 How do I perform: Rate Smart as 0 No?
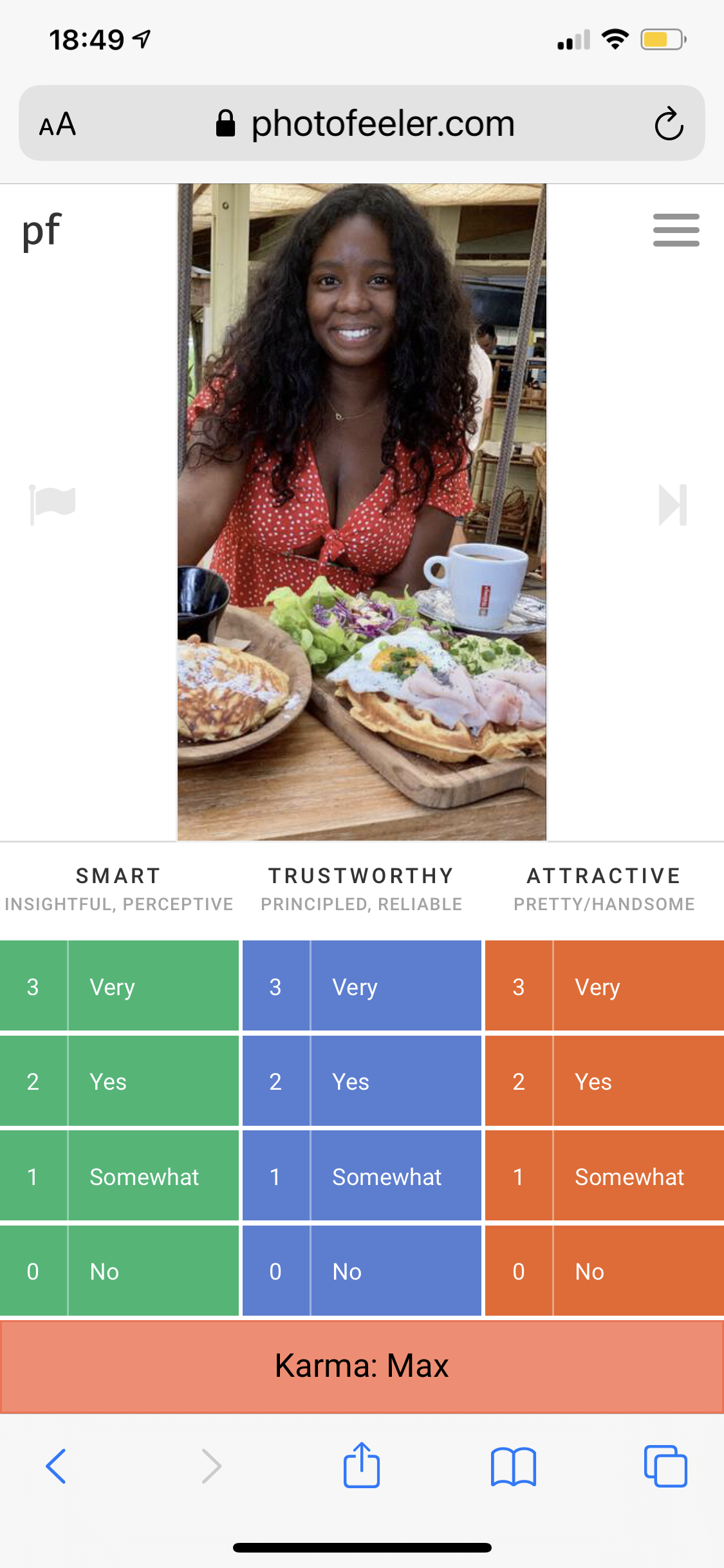pyautogui.click(x=119, y=1271)
